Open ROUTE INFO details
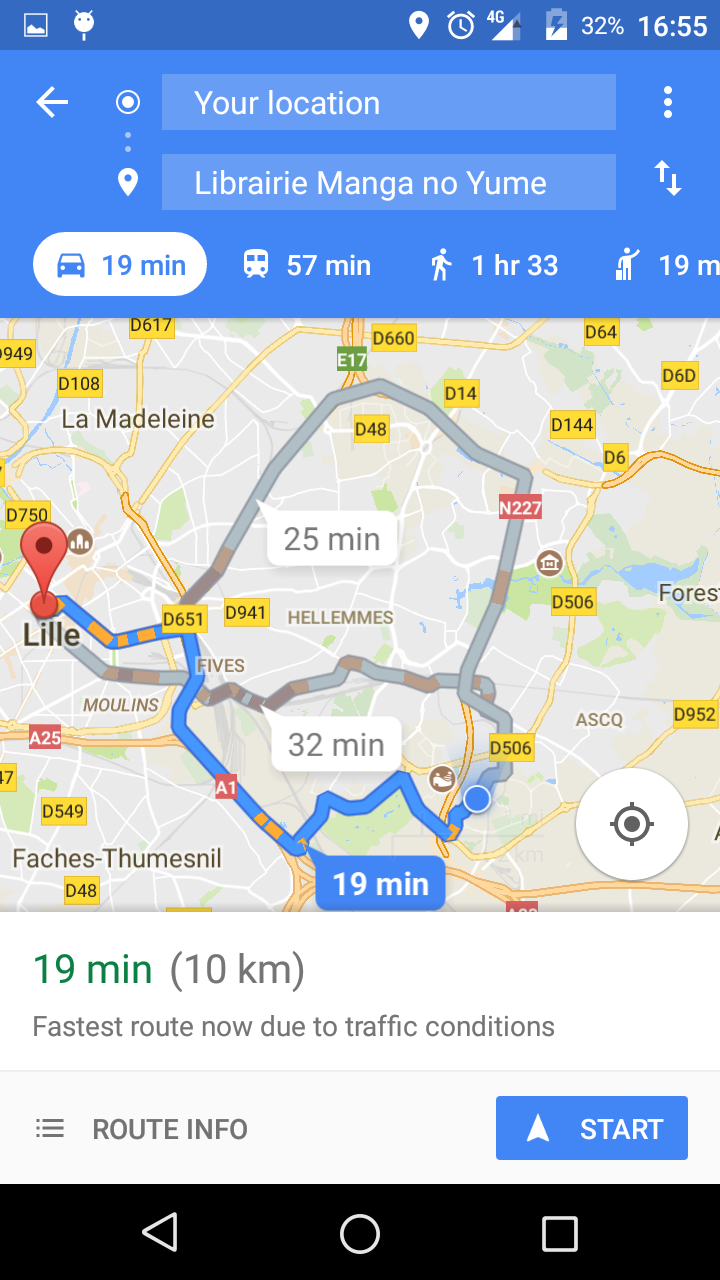Image resolution: width=720 pixels, height=1280 pixels. tap(141, 1129)
